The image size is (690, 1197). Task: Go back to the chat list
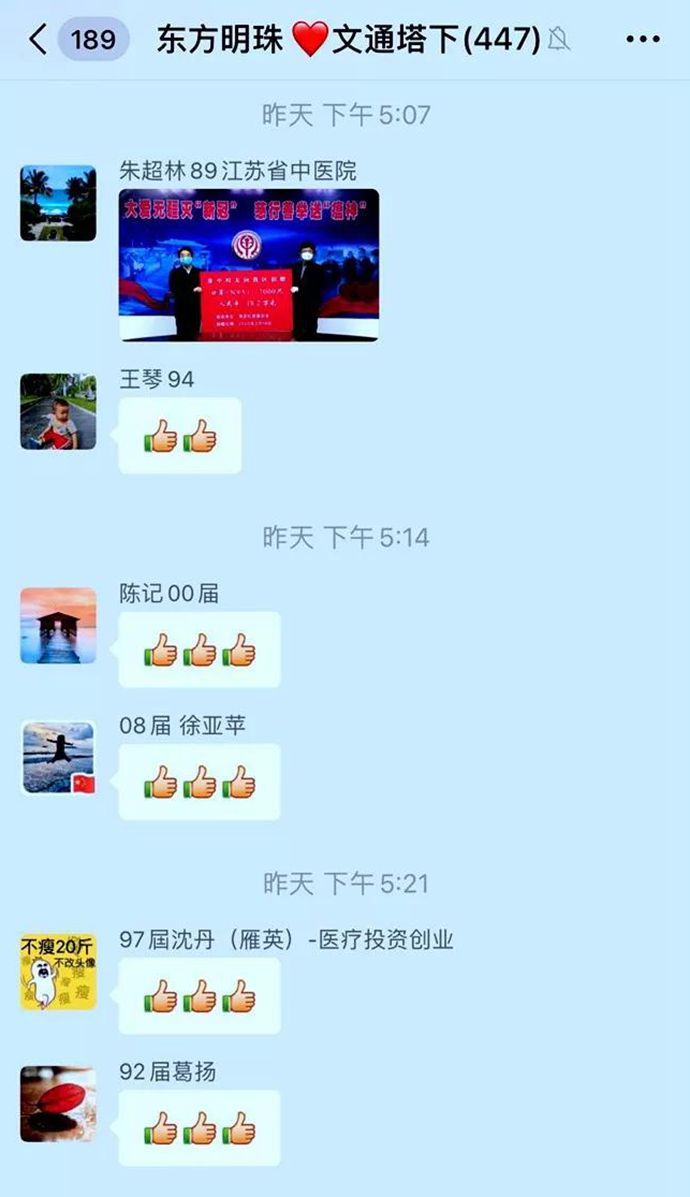pyautogui.click(x=38, y=40)
